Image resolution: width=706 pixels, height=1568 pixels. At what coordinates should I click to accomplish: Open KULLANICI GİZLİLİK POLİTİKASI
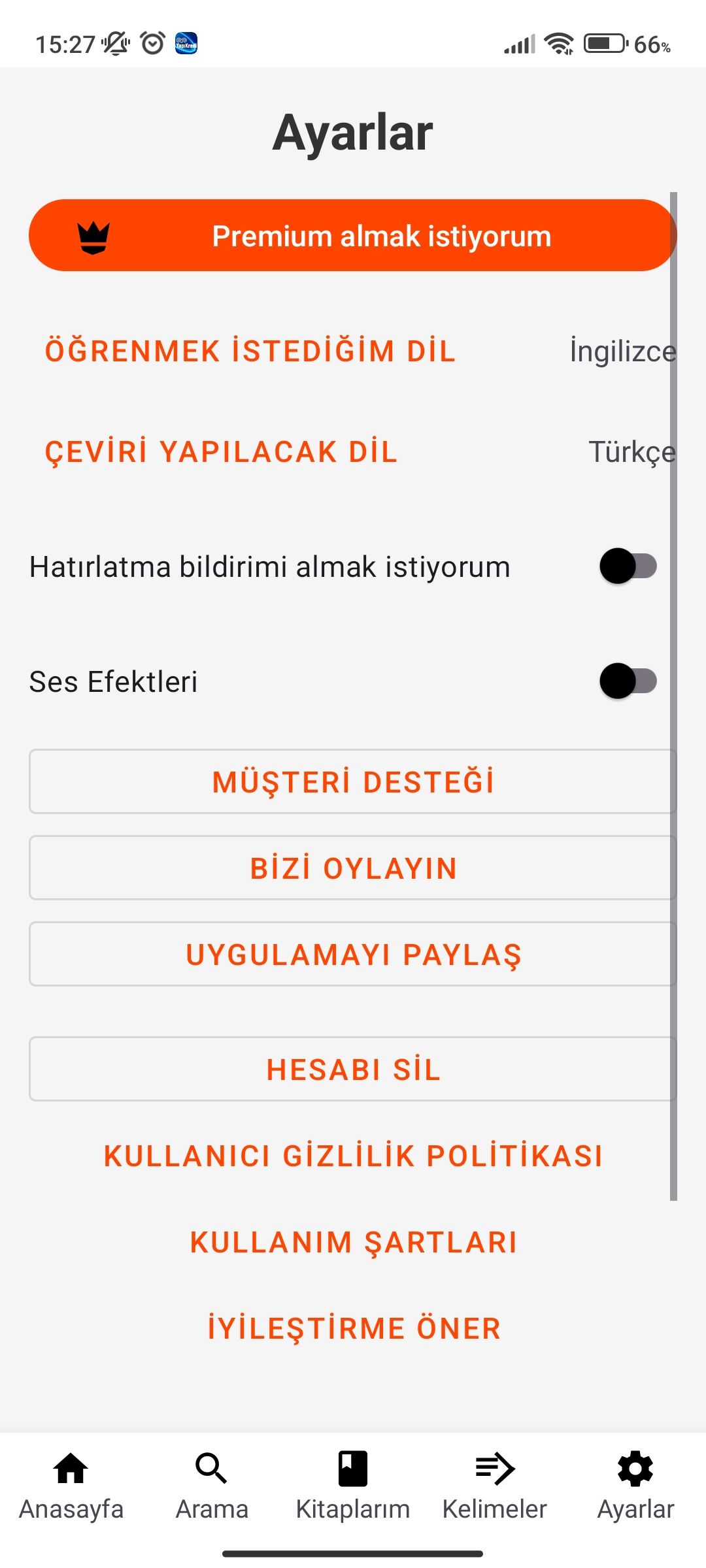(x=353, y=1156)
